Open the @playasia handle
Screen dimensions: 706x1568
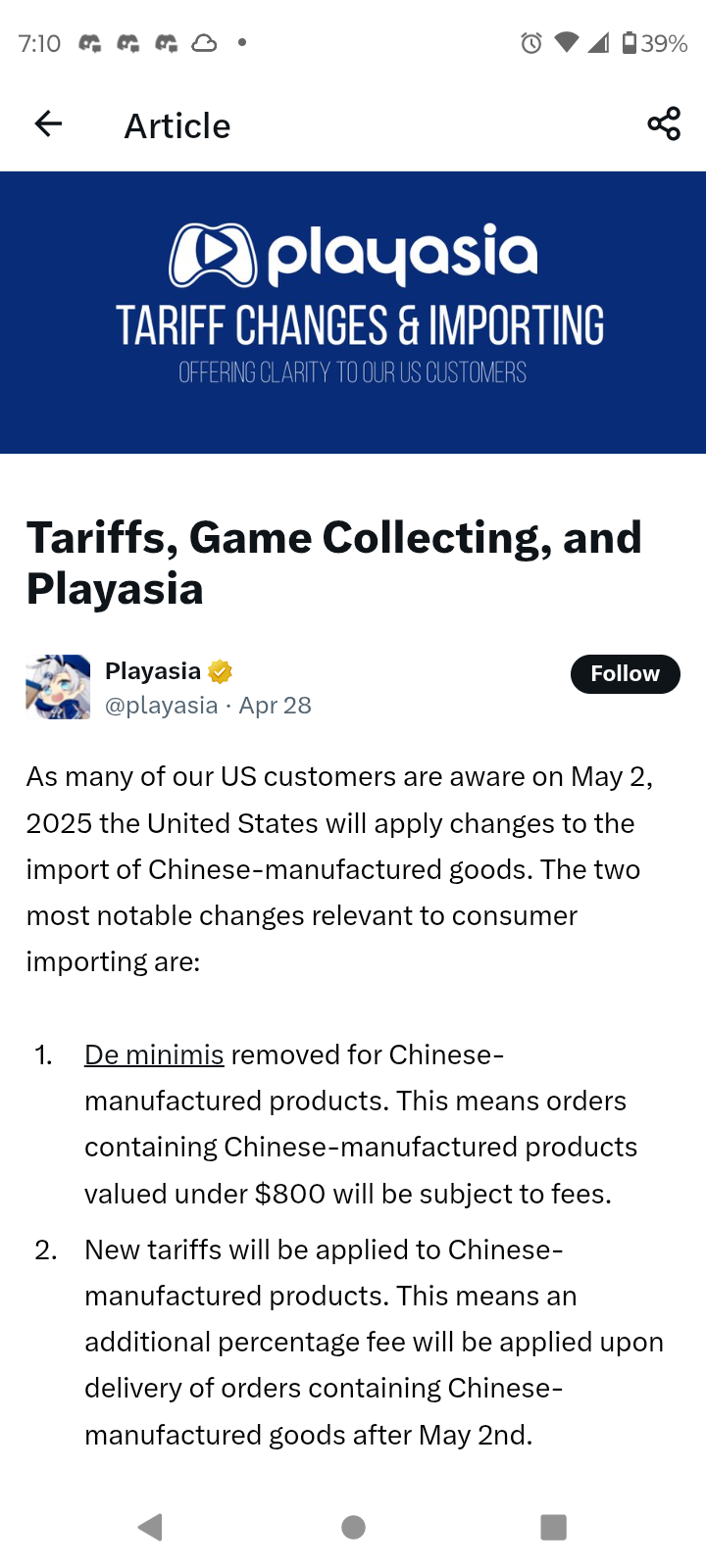161,706
